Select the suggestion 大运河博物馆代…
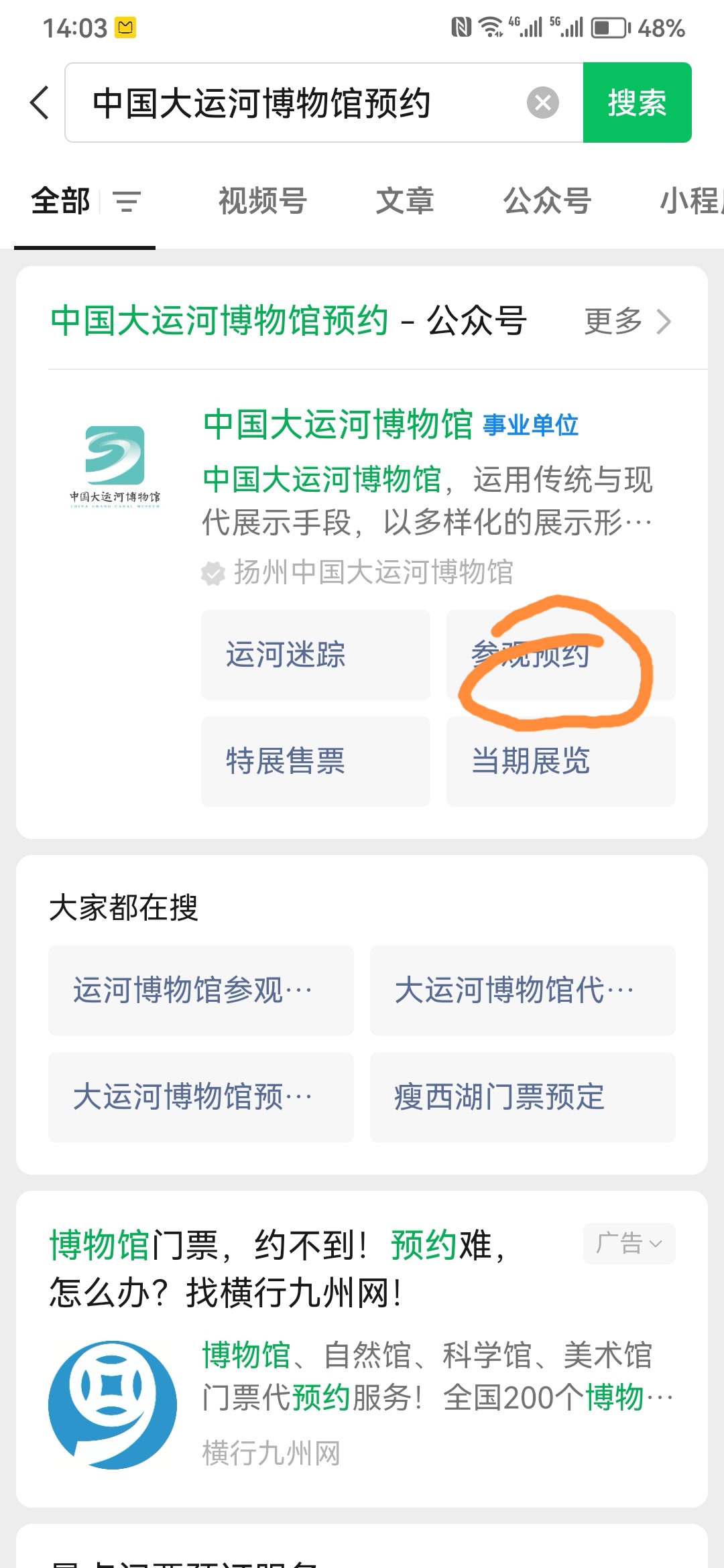 [x=523, y=990]
